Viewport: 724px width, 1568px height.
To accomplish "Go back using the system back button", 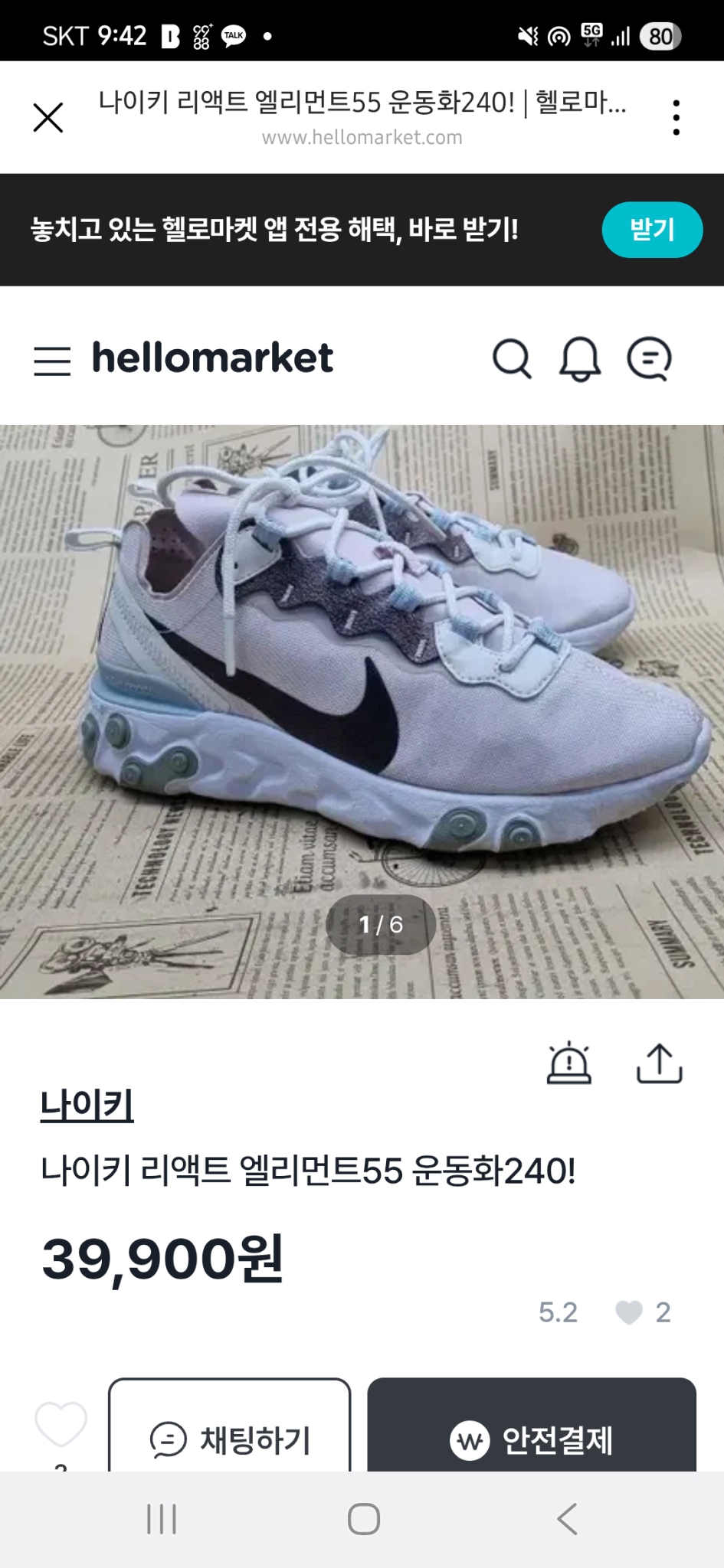I will (x=566, y=1519).
